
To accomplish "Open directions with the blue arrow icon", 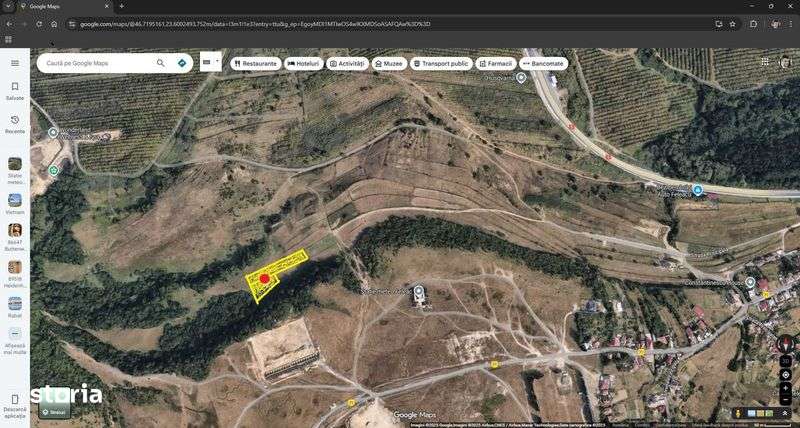I will click(182, 63).
